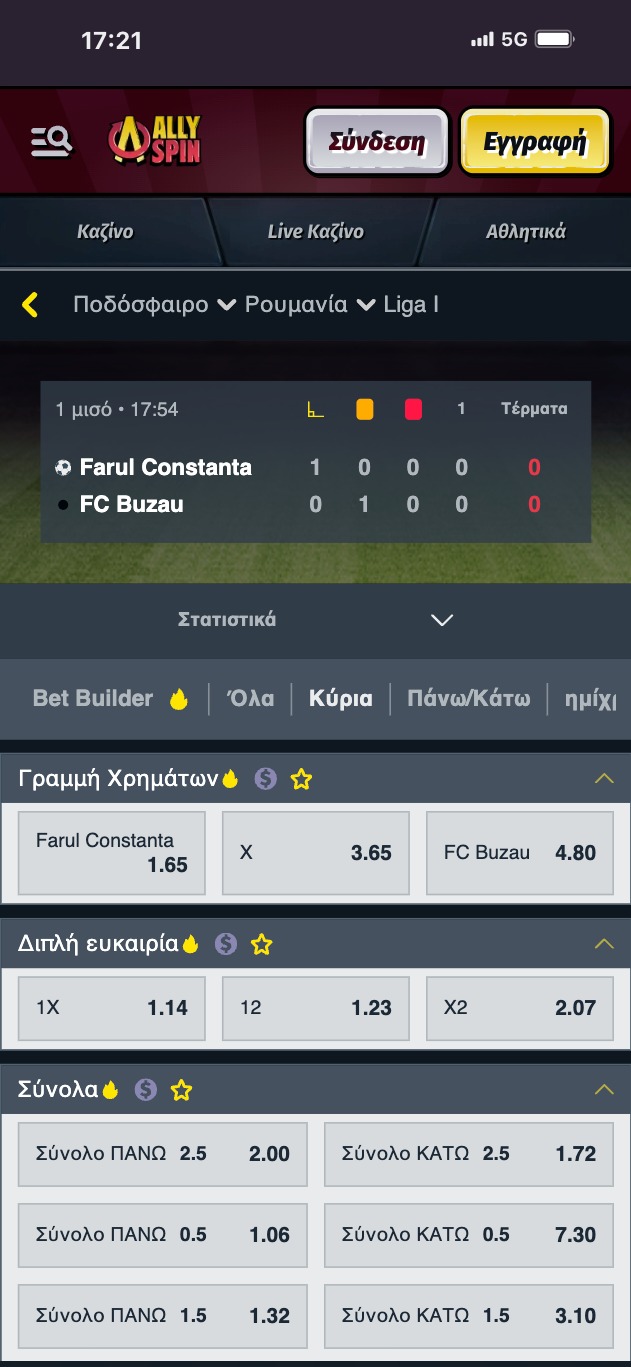Go back with the yellow arrow
The image size is (631, 1367).
tap(30, 305)
